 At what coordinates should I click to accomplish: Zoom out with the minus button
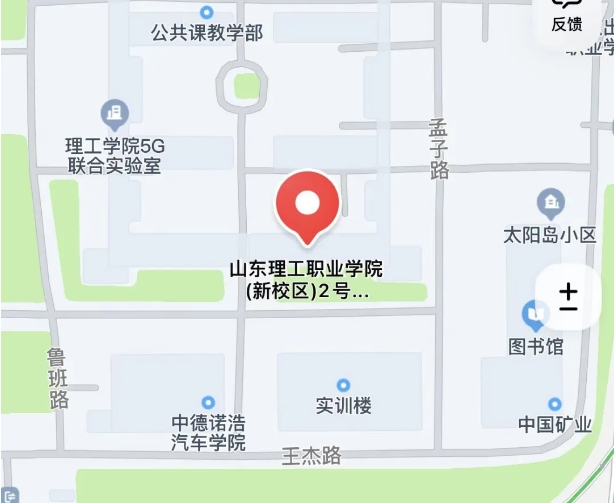(568, 307)
